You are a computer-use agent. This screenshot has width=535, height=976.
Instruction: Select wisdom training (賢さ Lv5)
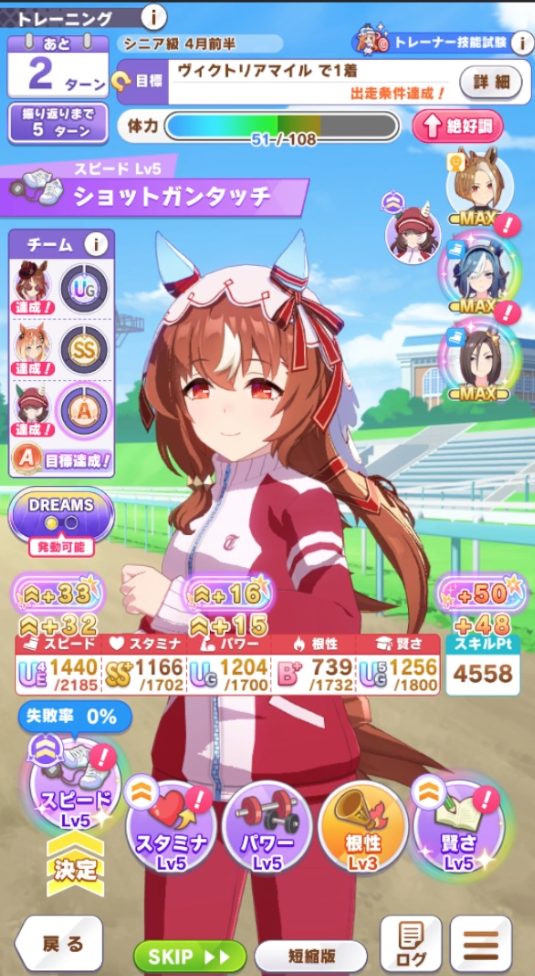click(x=459, y=827)
